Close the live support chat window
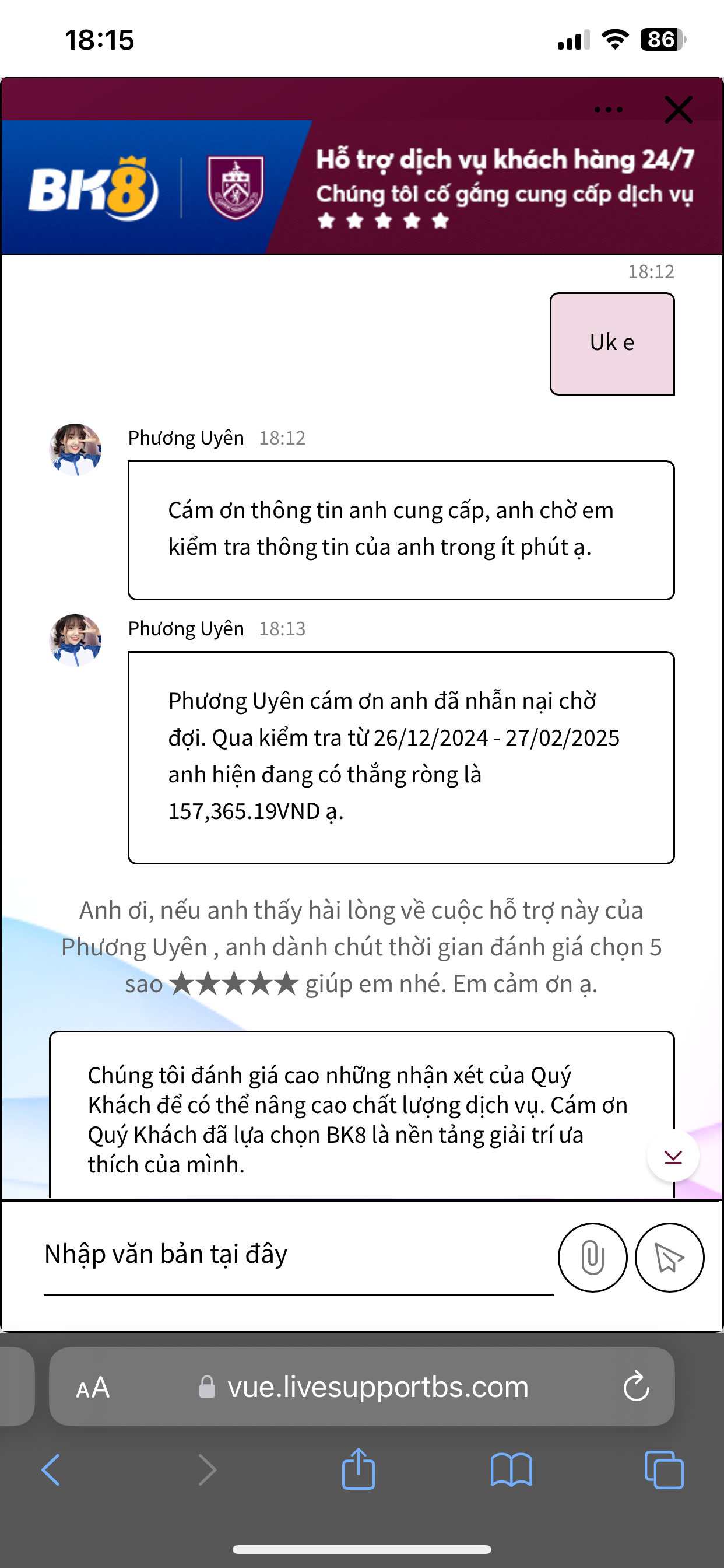The image size is (724, 1568). click(679, 110)
